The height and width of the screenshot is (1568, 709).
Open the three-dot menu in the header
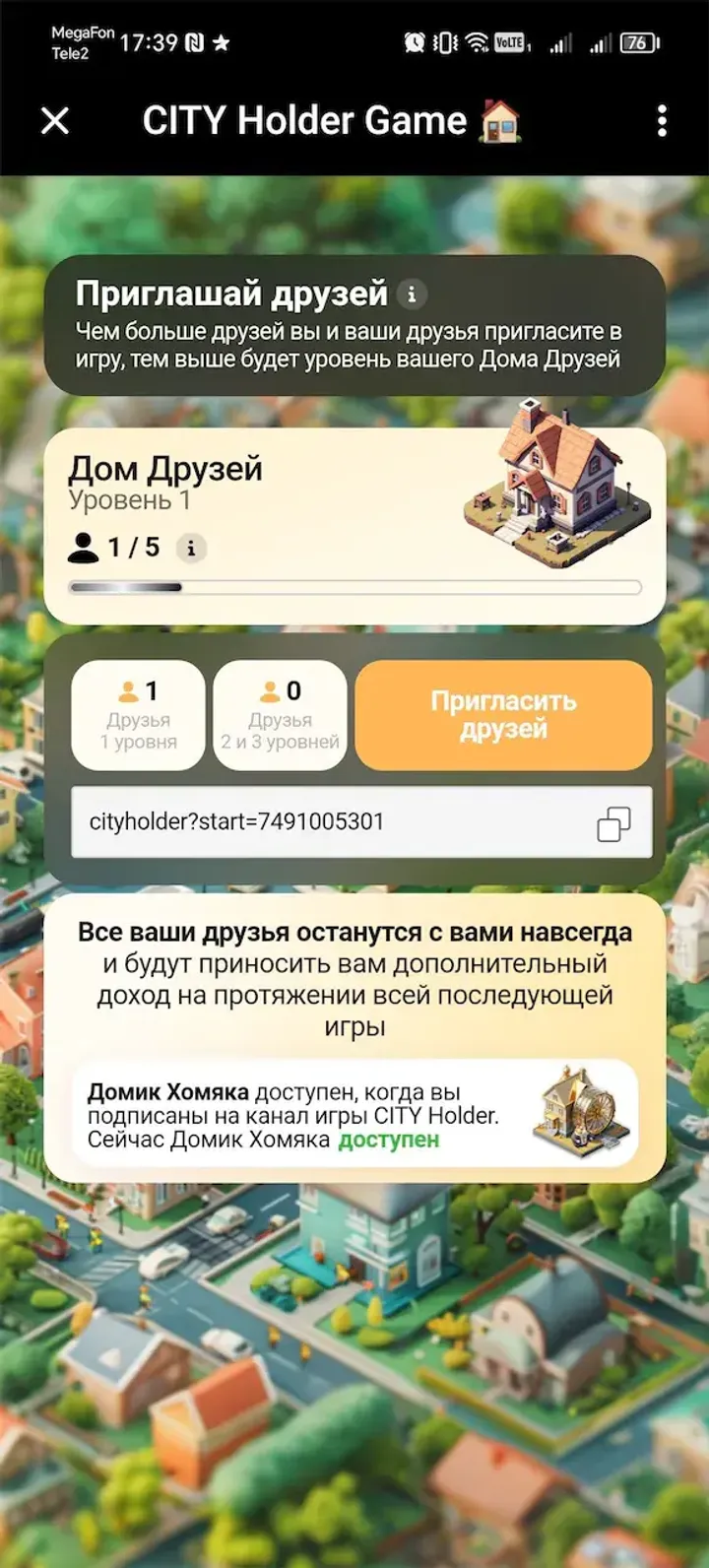tap(662, 120)
